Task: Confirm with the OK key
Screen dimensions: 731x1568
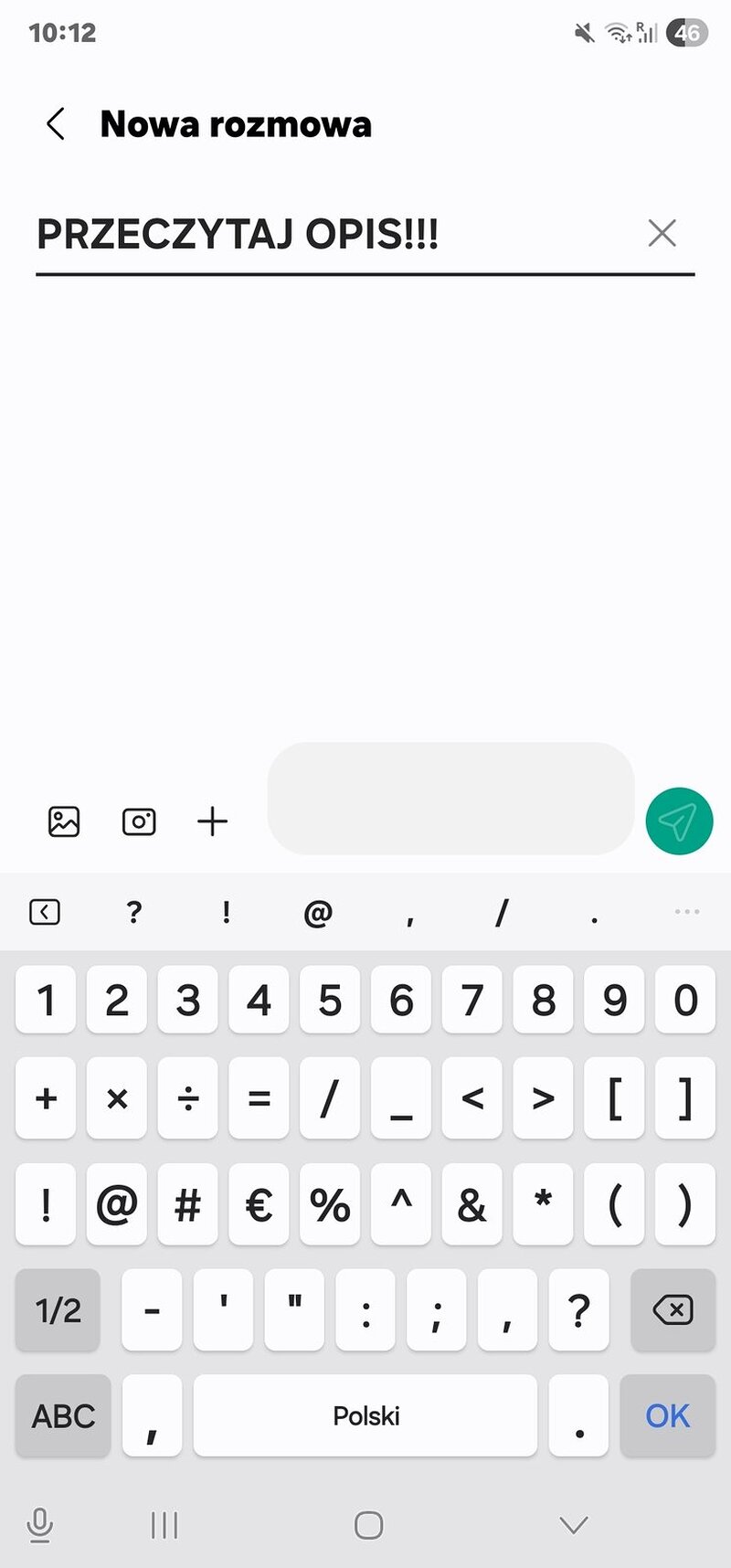Action: tap(667, 1415)
